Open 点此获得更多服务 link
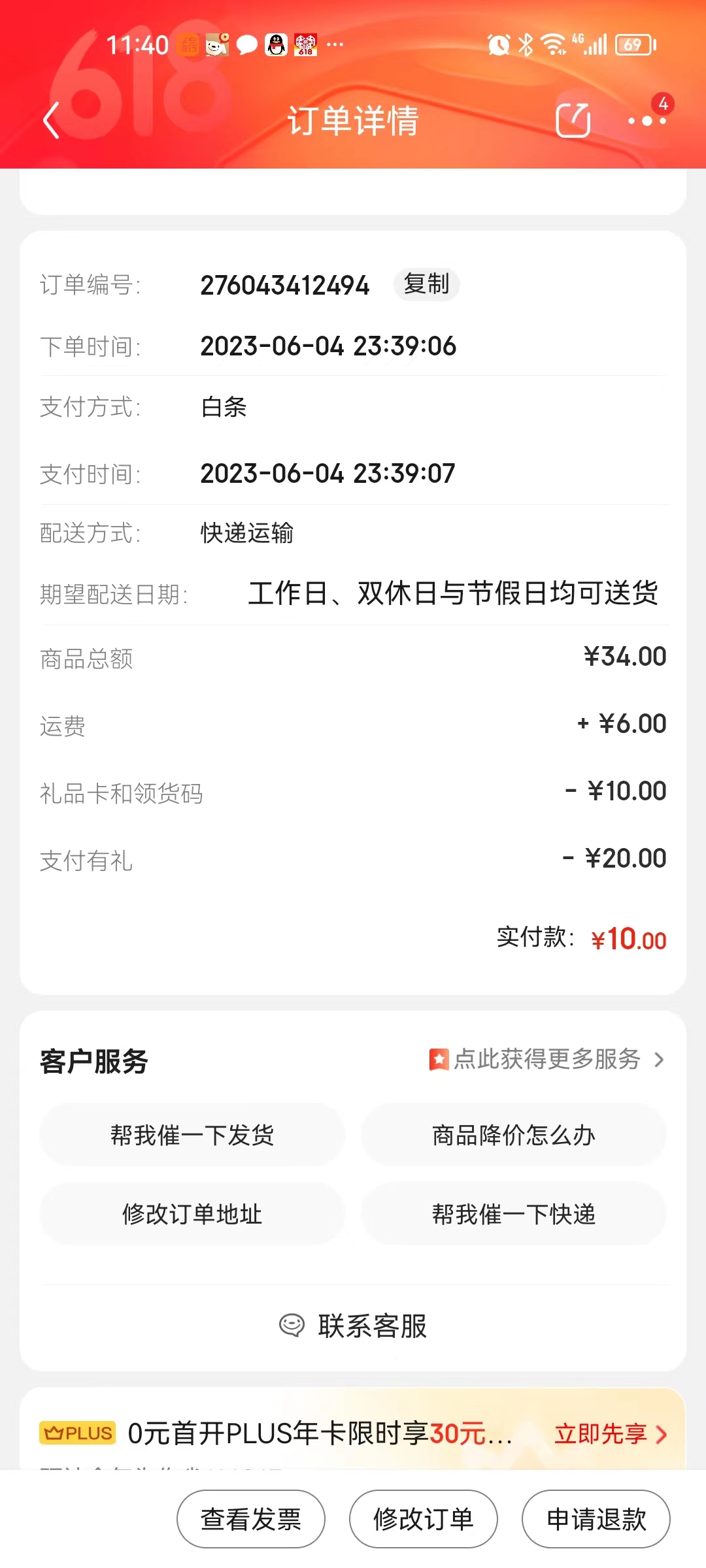Viewport: 706px width, 1568px height. point(546,1059)
